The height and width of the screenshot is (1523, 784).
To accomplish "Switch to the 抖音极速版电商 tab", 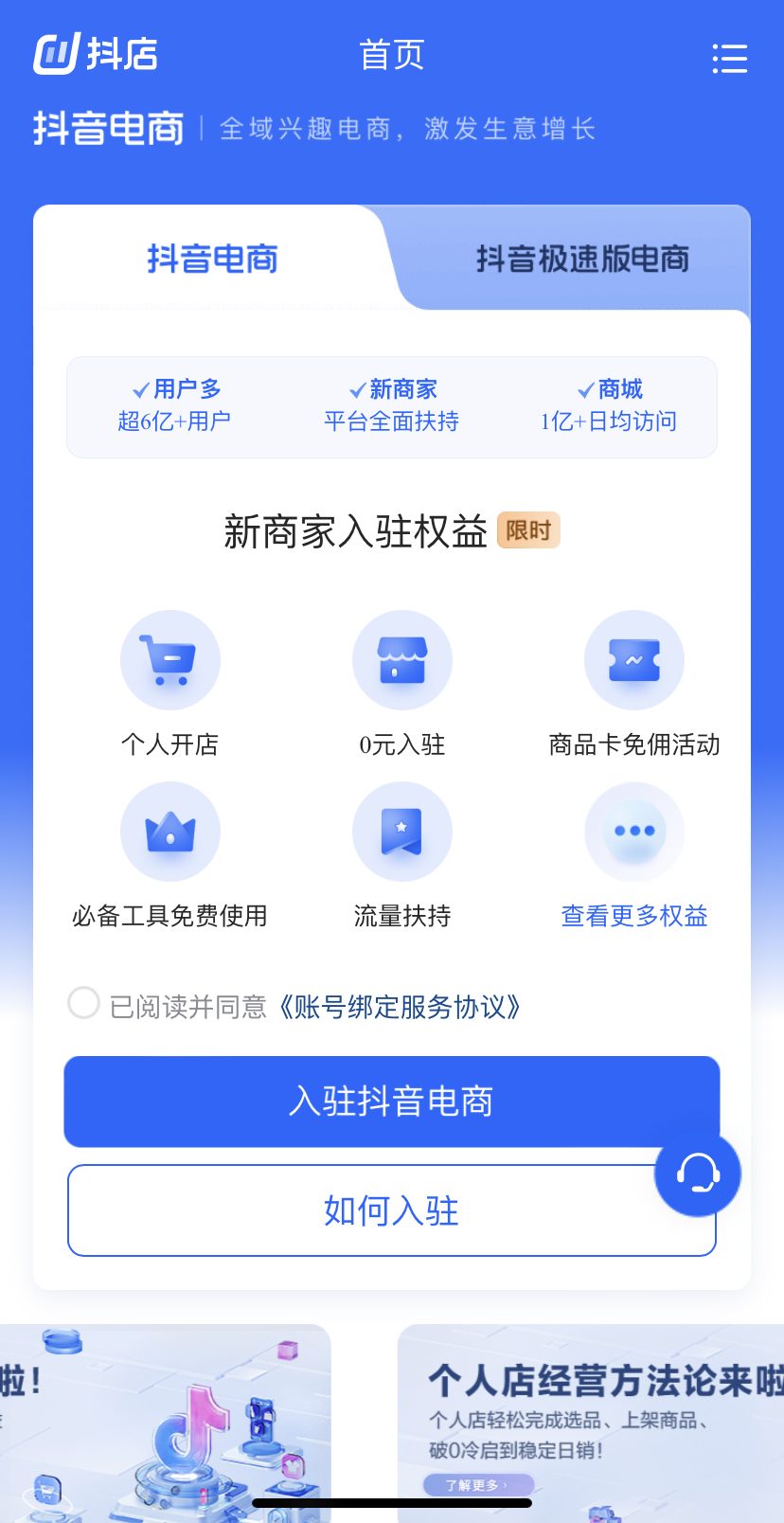I will tap(581, 259).
